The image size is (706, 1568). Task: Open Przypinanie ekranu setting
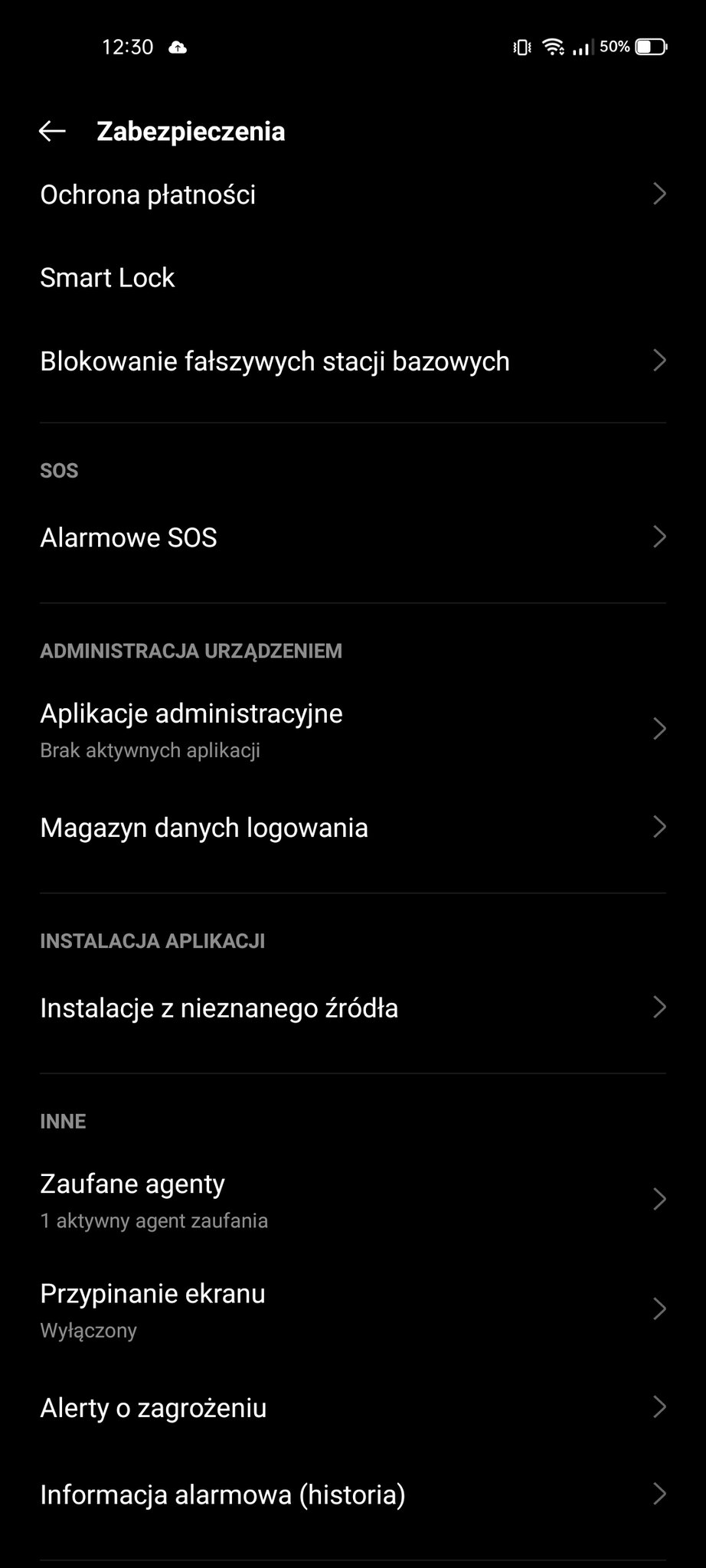(x=353, y=1309)
